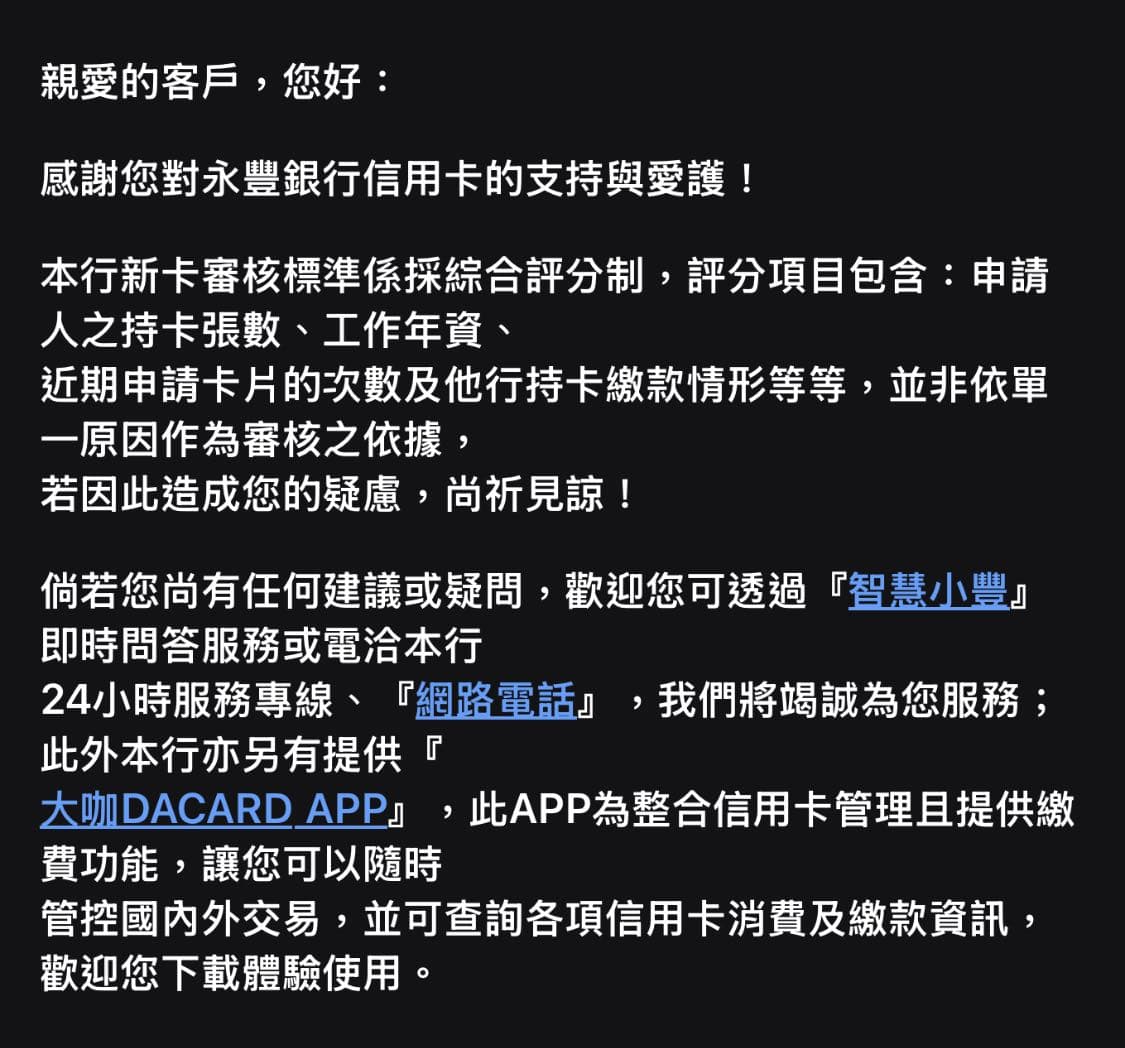Open the 大咖DACARD APP link
Screen dimensions: 1125x1048
tap(214, 809)
